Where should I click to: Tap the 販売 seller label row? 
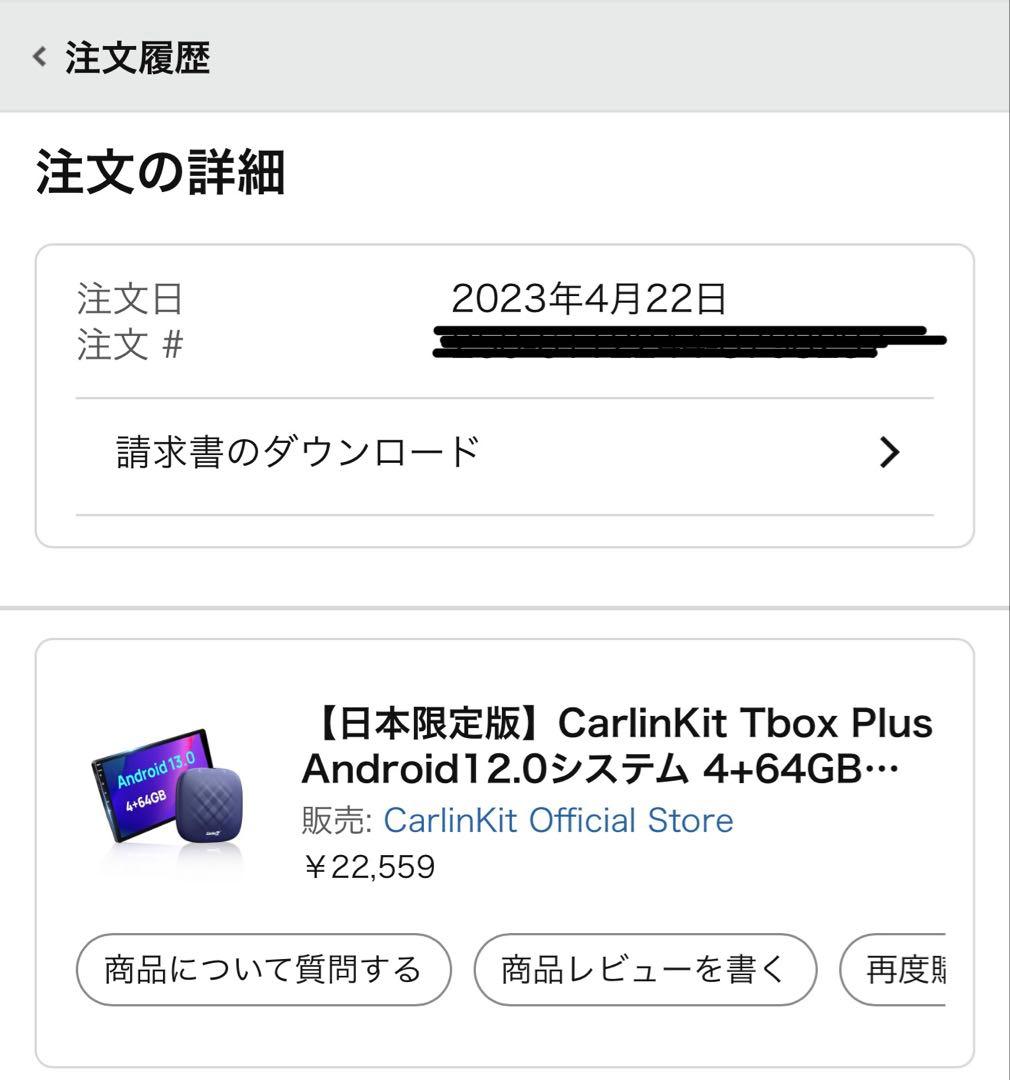(337, 819)
